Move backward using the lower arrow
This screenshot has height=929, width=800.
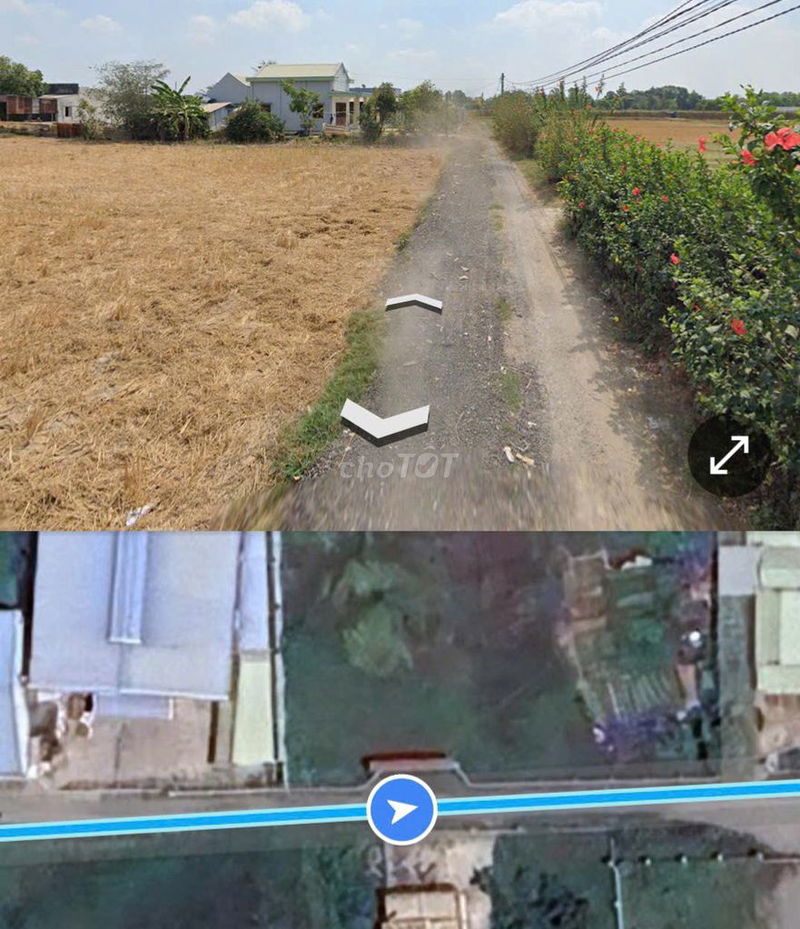pos(385,420)
